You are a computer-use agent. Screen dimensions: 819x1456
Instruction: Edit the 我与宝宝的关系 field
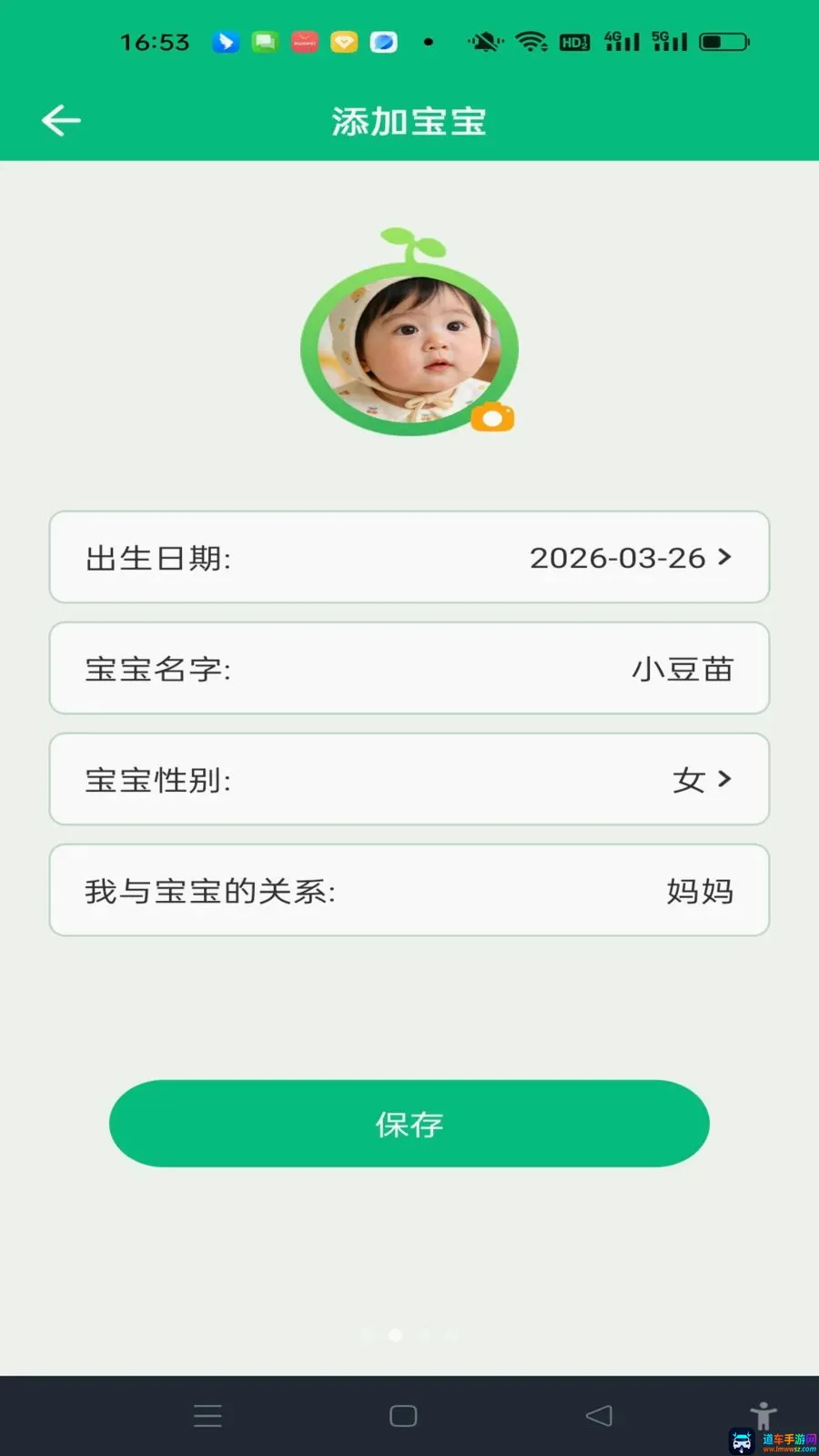[409, 890]
